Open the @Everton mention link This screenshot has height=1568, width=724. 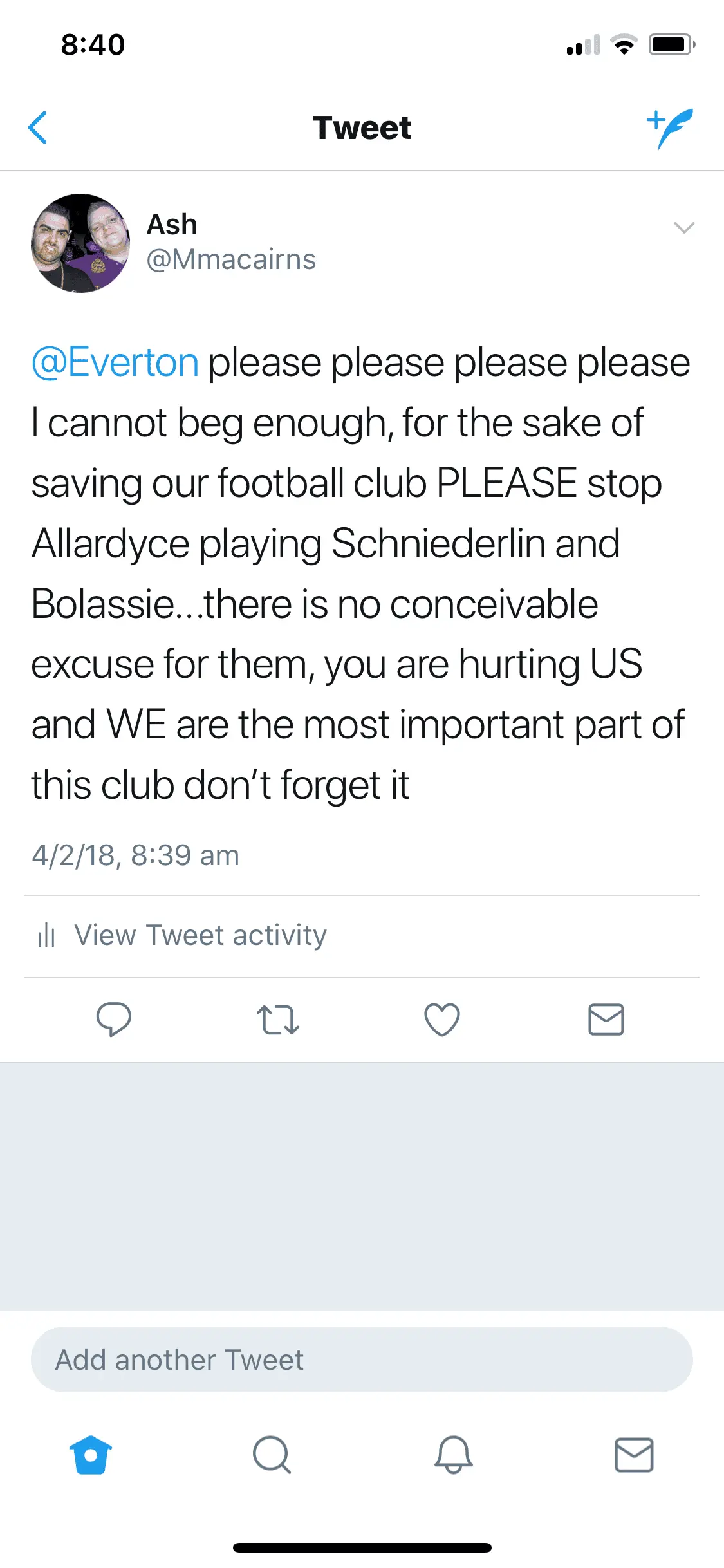(115, 362)
